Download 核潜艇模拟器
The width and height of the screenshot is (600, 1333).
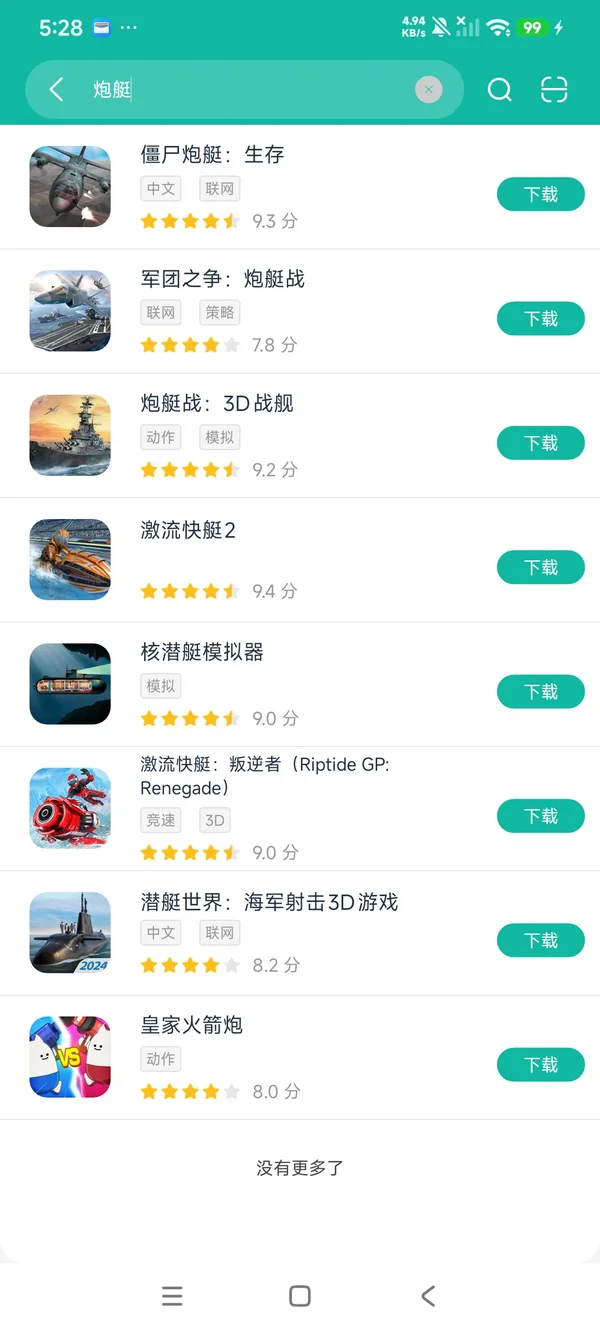pos(540,692)
